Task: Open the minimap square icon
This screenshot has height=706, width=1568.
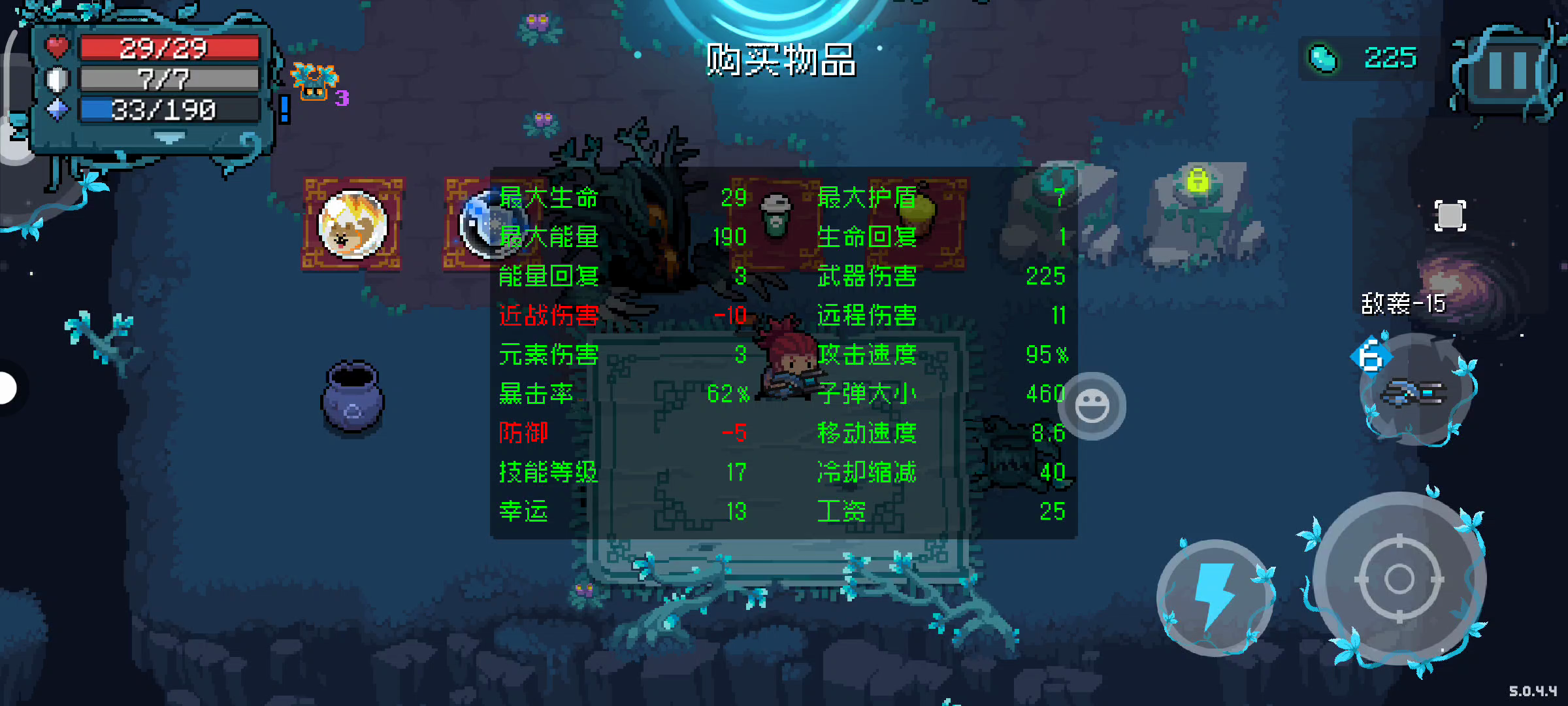Action: coord(1450,216)
